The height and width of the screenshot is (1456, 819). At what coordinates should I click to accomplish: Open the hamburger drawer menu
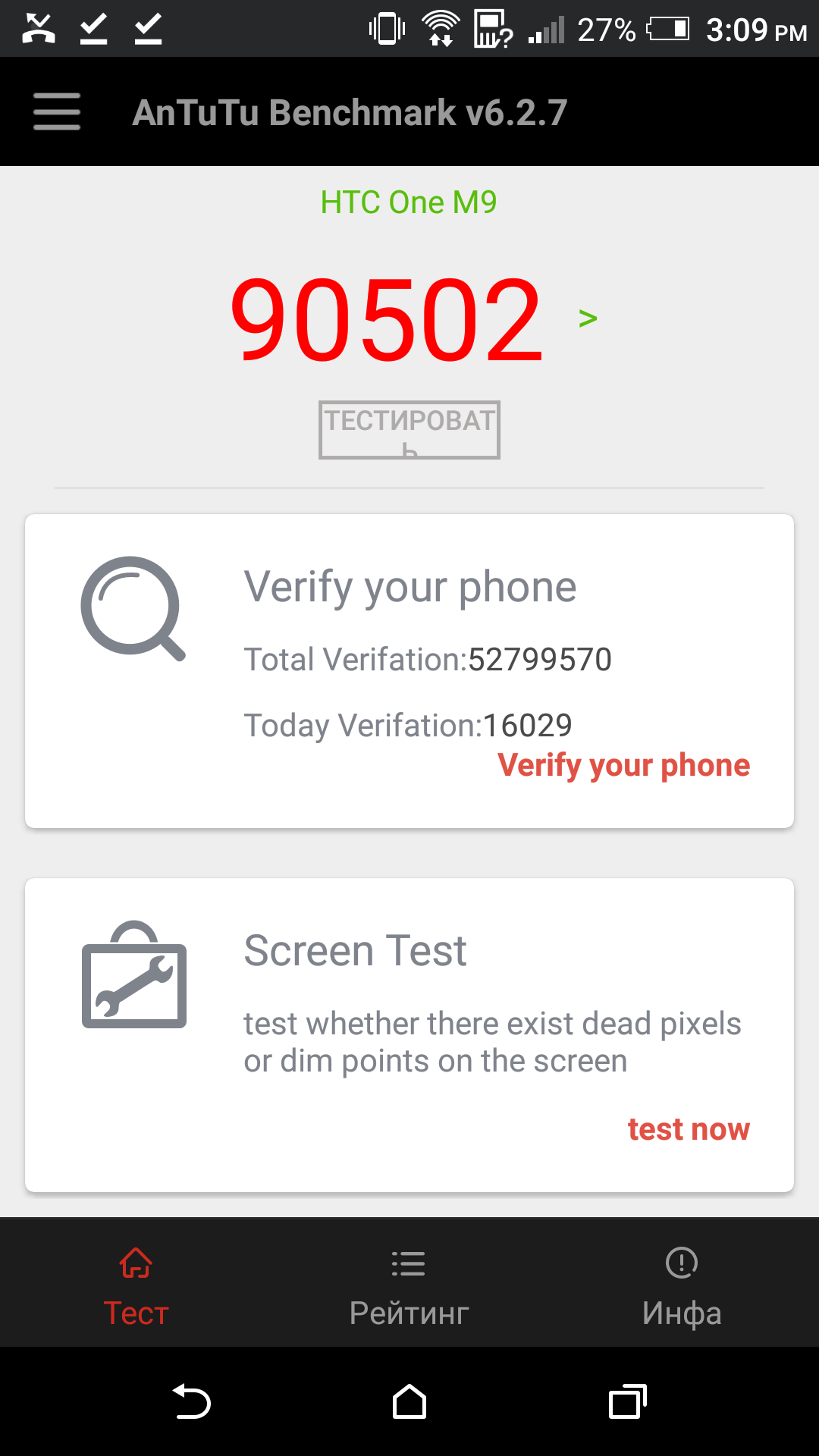tap(57, 111)
